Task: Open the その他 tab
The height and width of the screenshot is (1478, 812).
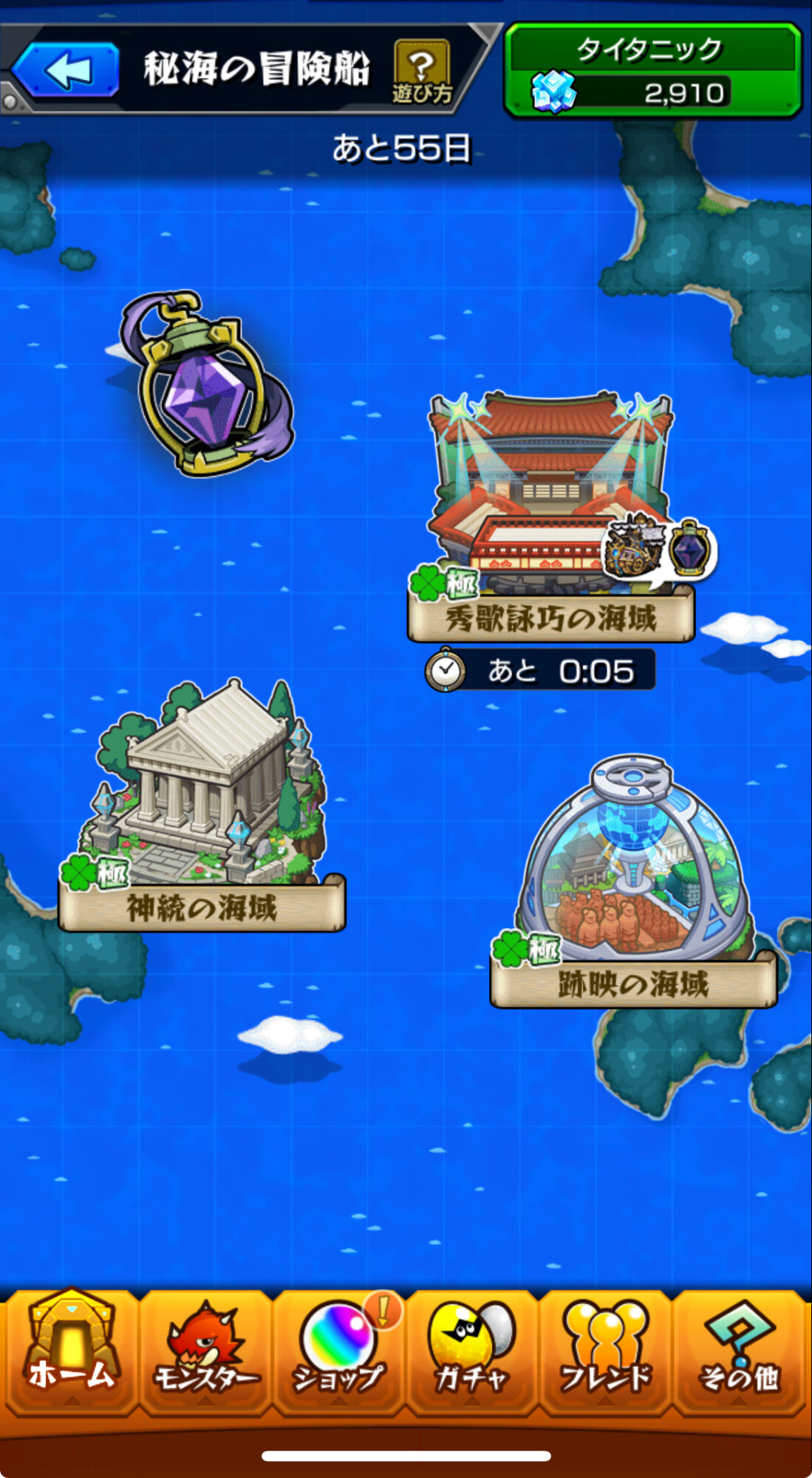Action: tap(739, 1352)
